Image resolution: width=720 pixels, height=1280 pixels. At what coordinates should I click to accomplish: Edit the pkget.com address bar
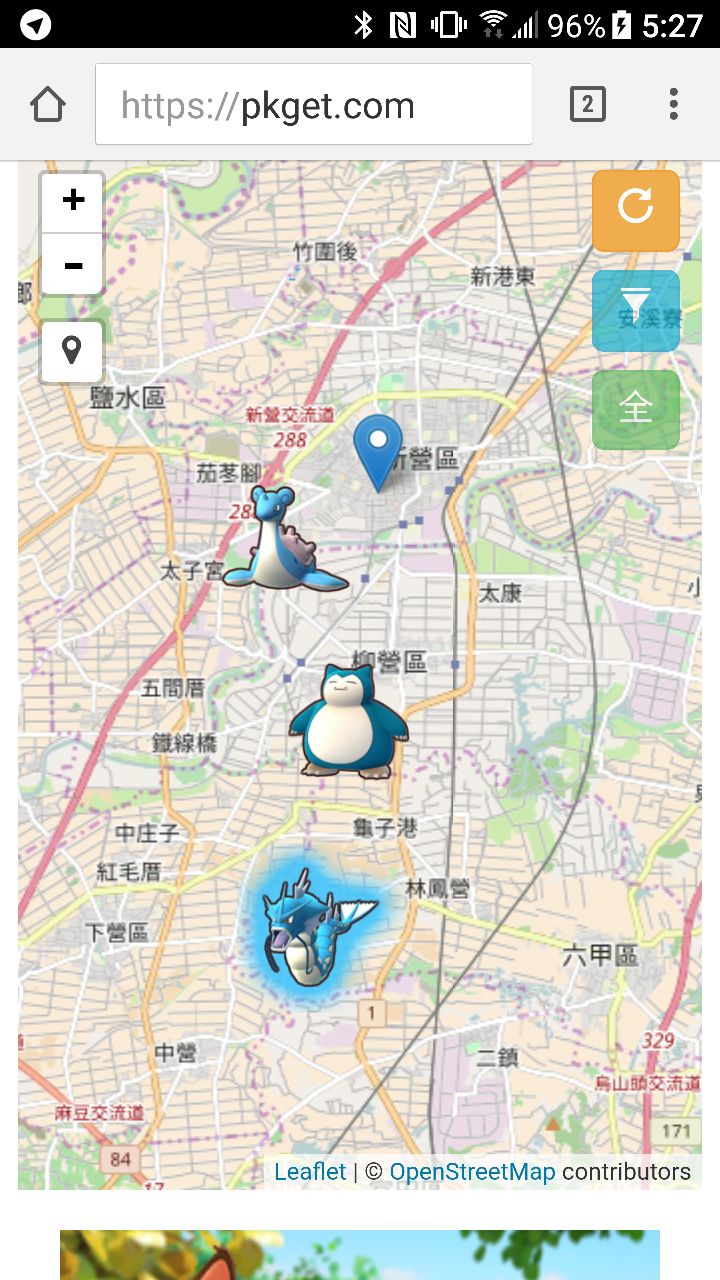pyautogui.click(x=313, y=105)
